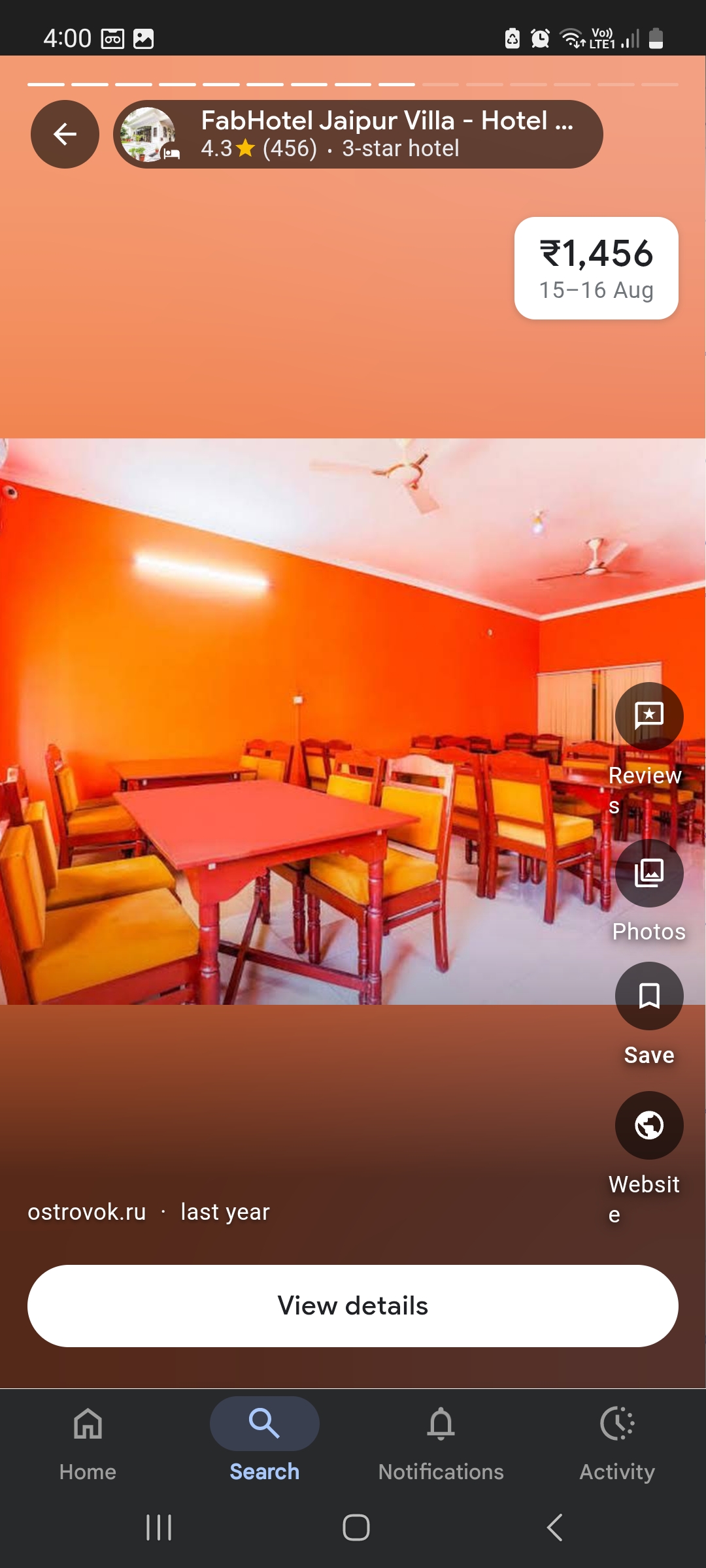
Task: Open the hotel Reviews
Action: [648, 716]
